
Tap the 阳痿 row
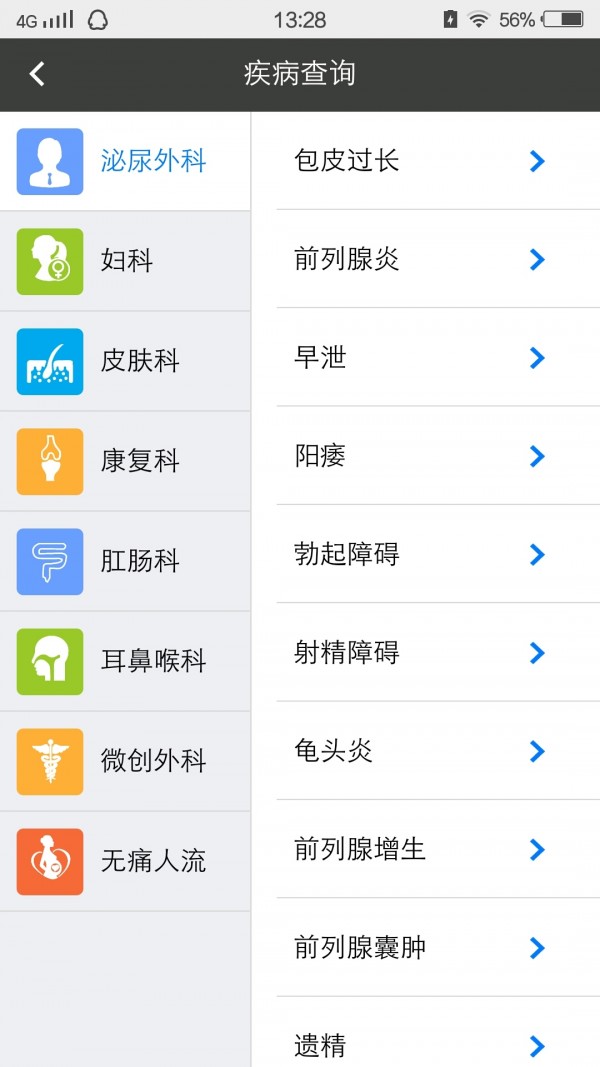(x=425, y=456)
